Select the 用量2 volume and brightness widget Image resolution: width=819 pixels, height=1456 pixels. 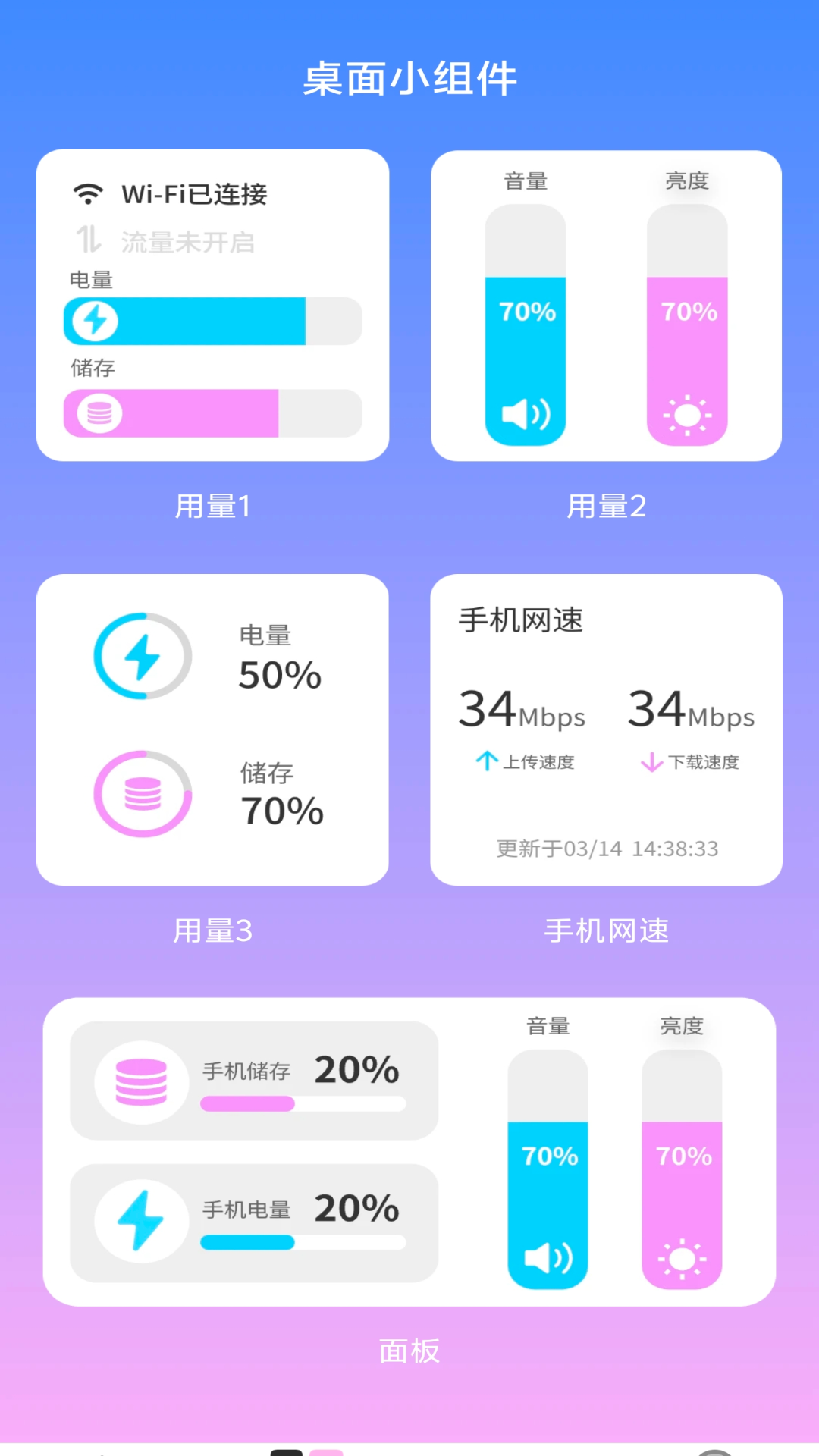(606, 305)
